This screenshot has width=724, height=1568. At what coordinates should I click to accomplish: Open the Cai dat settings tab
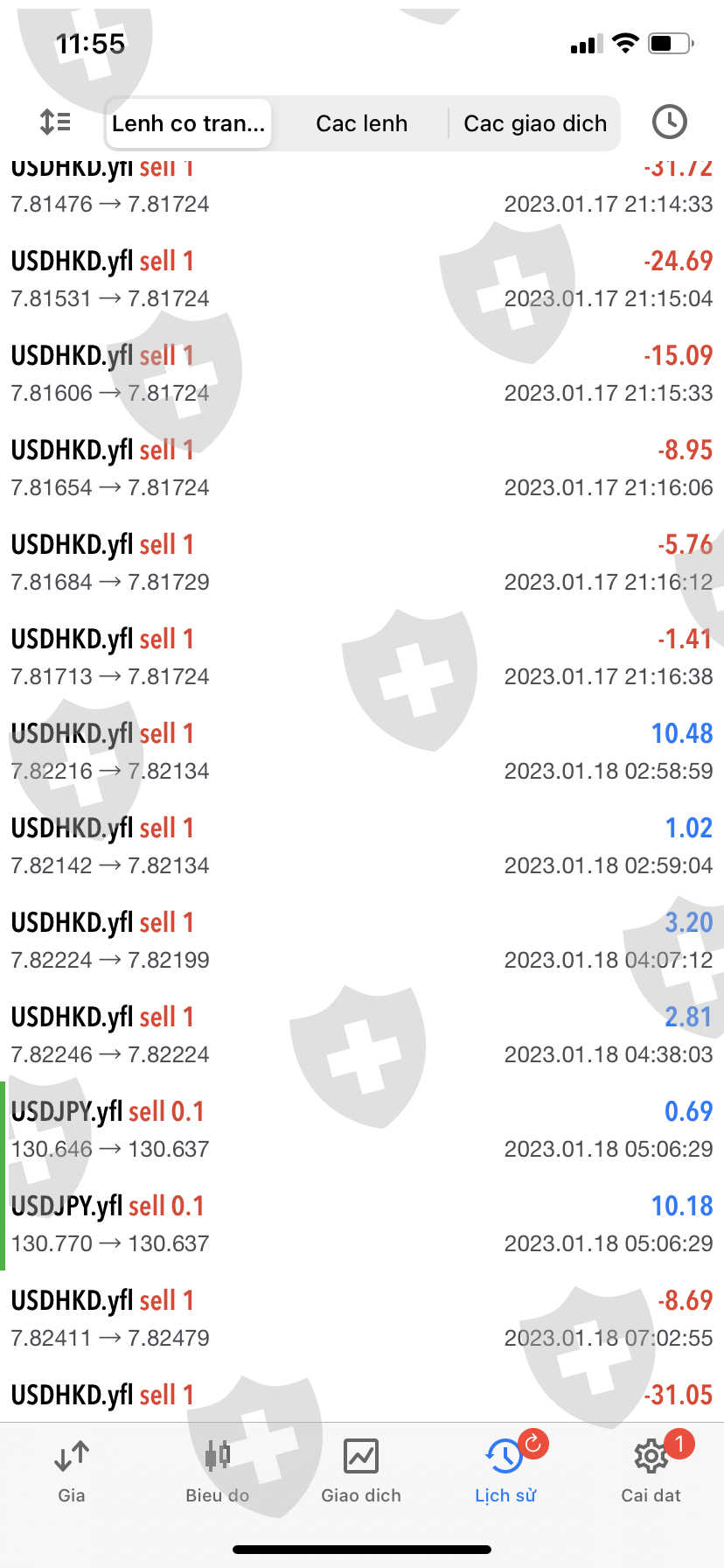click(x=651, y=1472)
